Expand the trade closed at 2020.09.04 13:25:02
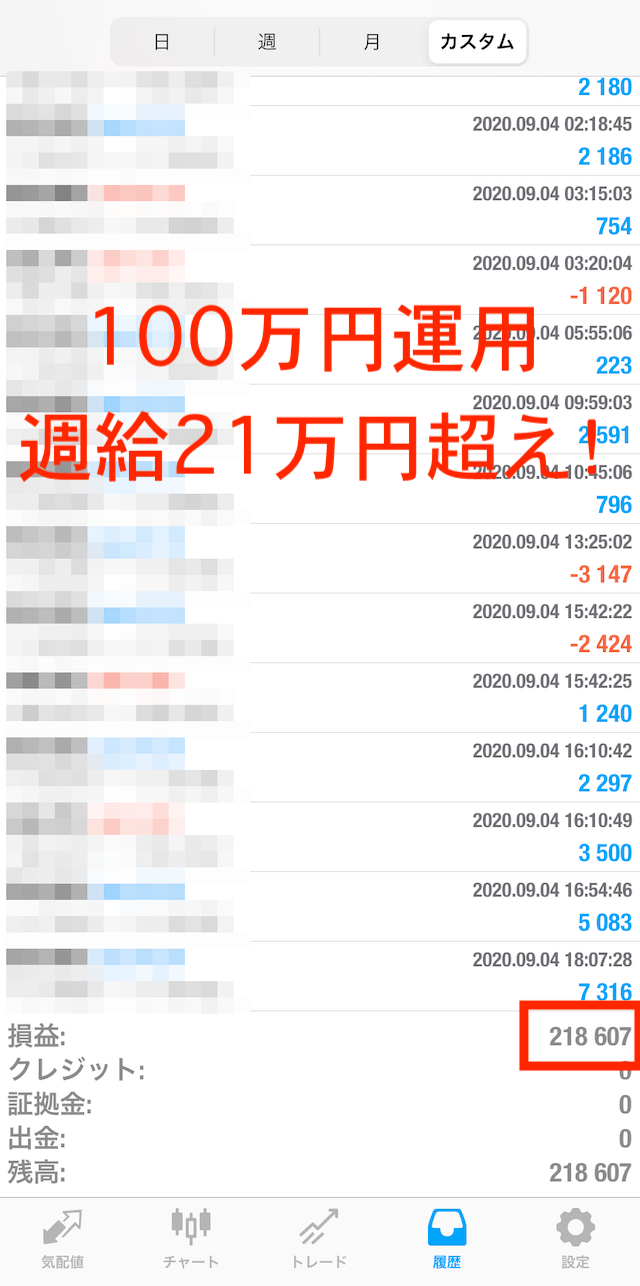This screenshot has height=1286, width=640. [320, 558]
